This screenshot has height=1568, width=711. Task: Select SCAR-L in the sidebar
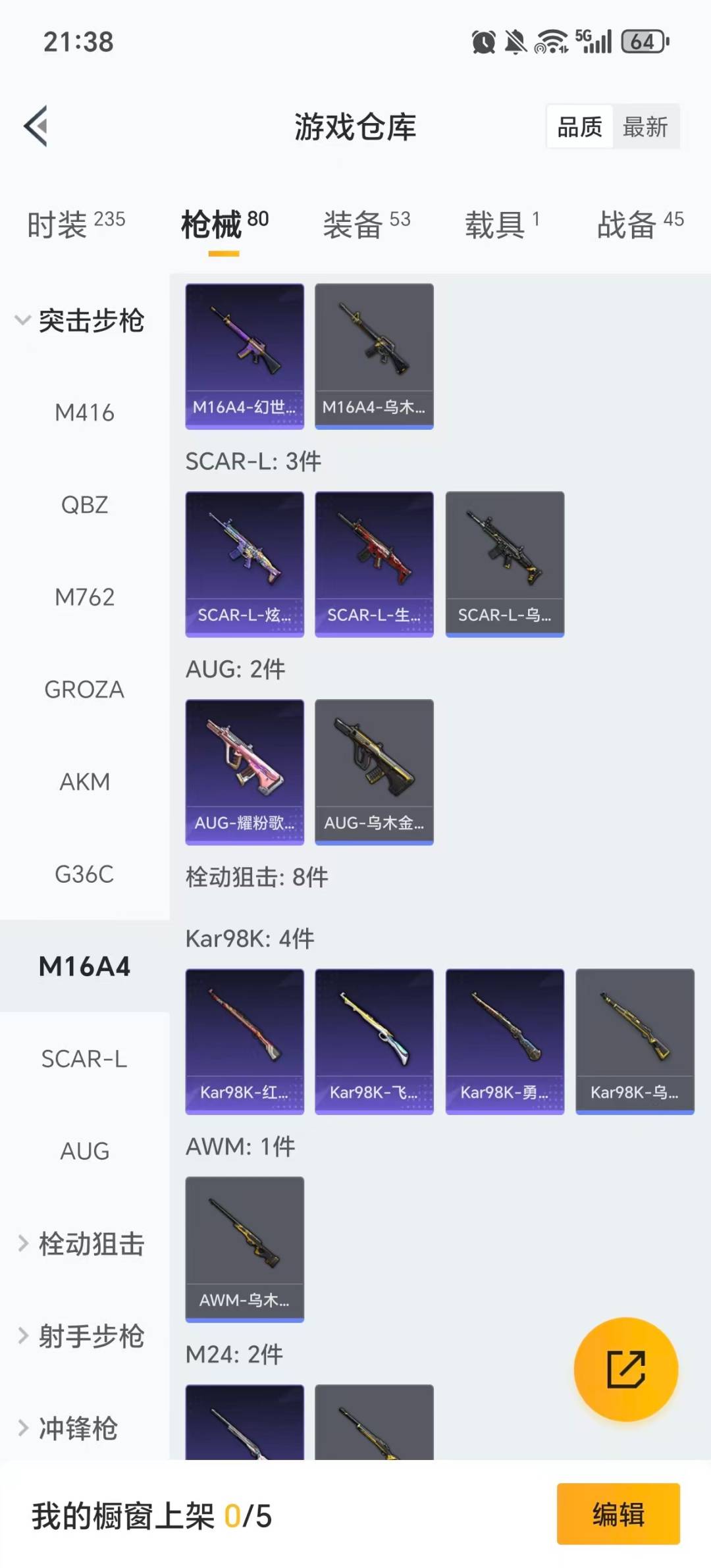84,1058
